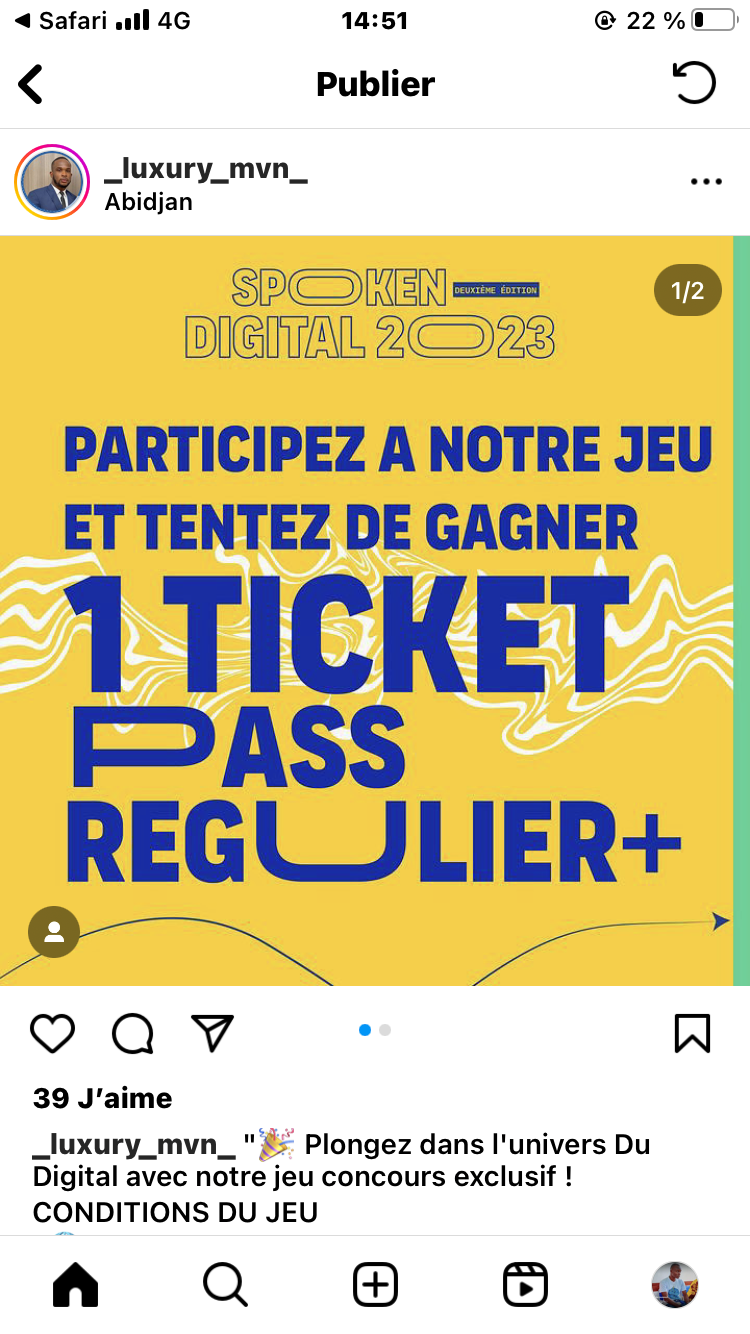The height and width of the screenshot is (1334, 750).
Task: Switch to the Reels tab
Action: click(525, 1284)
